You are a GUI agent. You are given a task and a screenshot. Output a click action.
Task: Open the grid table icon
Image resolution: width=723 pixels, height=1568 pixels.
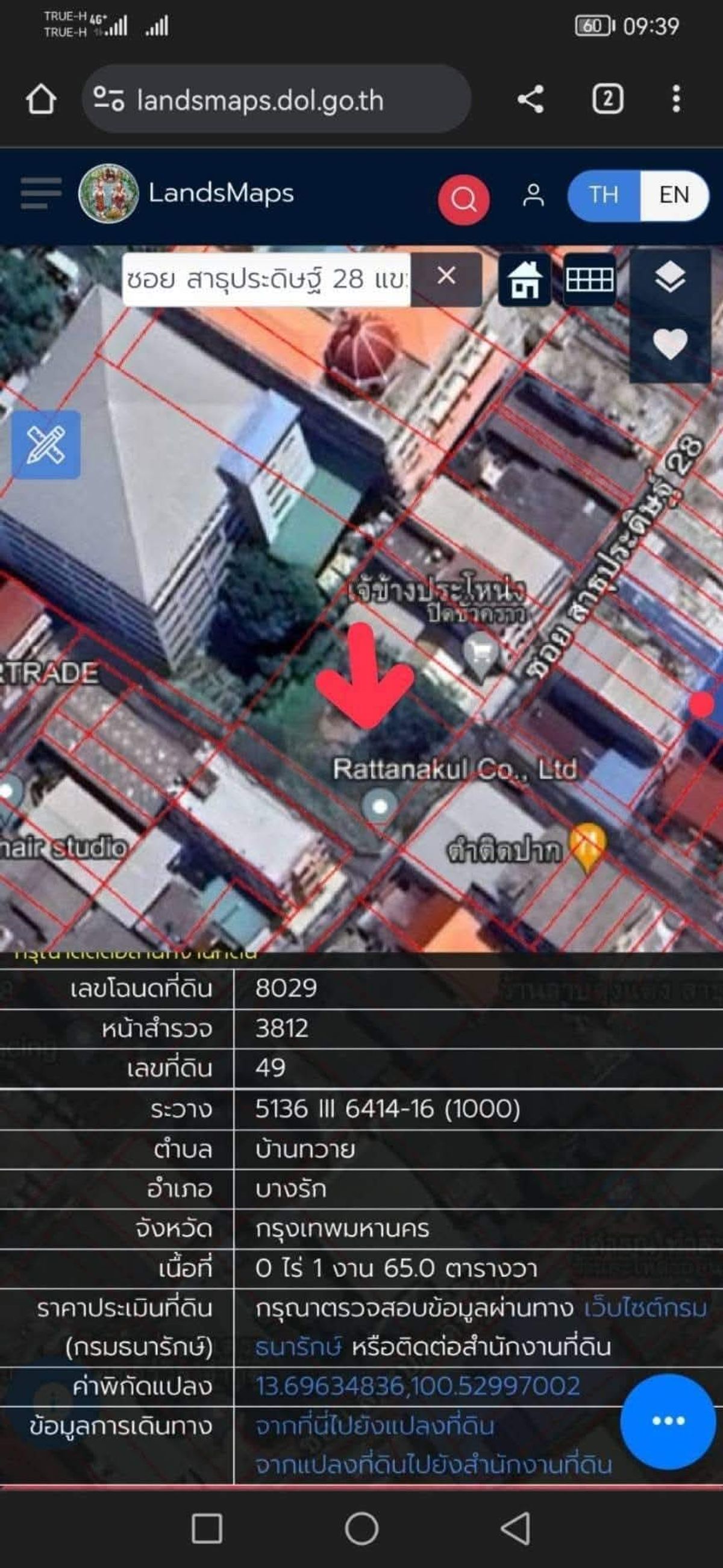(589, 280)
